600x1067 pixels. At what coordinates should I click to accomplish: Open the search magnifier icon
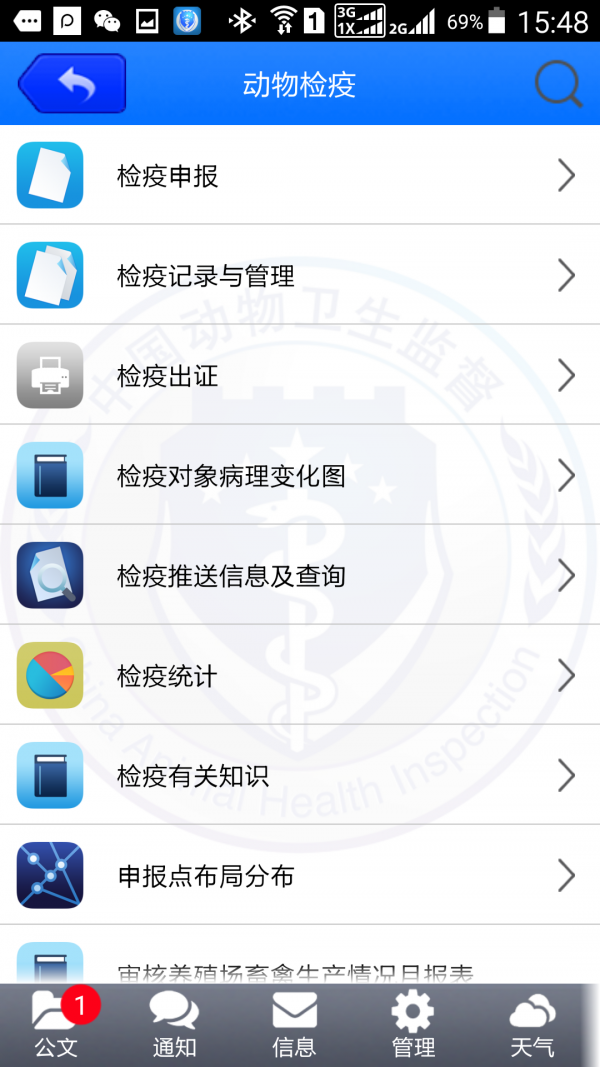pos(557,84)
